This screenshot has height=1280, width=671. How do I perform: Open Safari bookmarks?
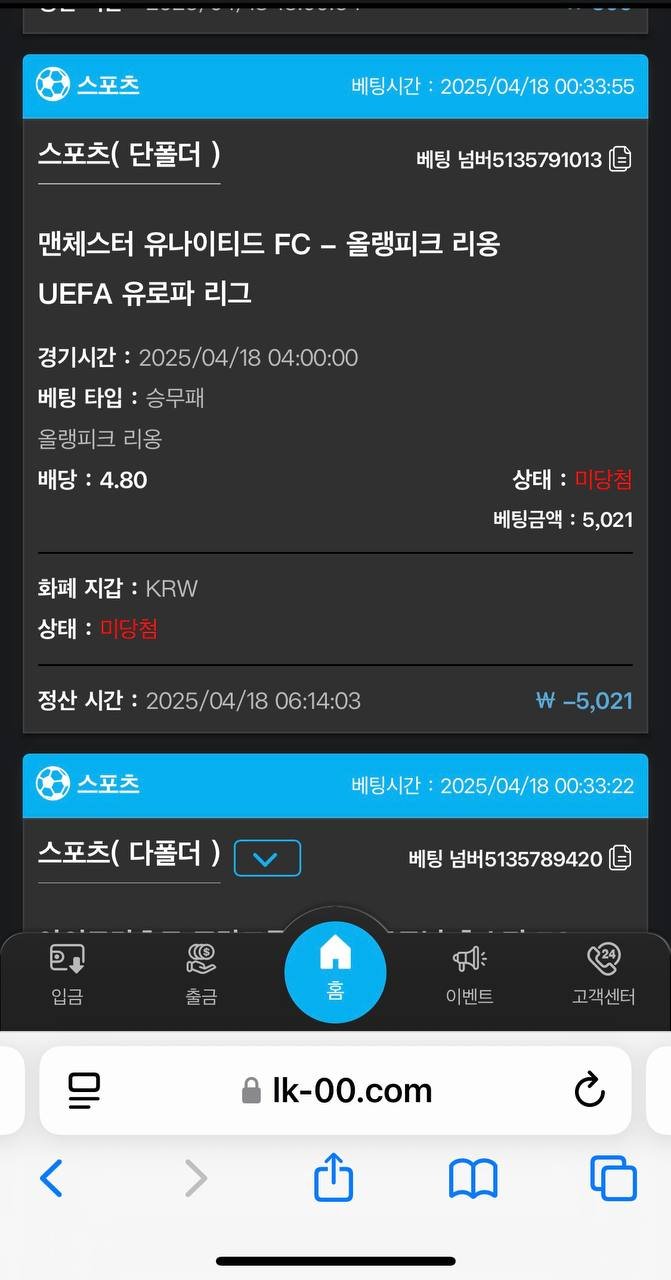pos(473,1179)
